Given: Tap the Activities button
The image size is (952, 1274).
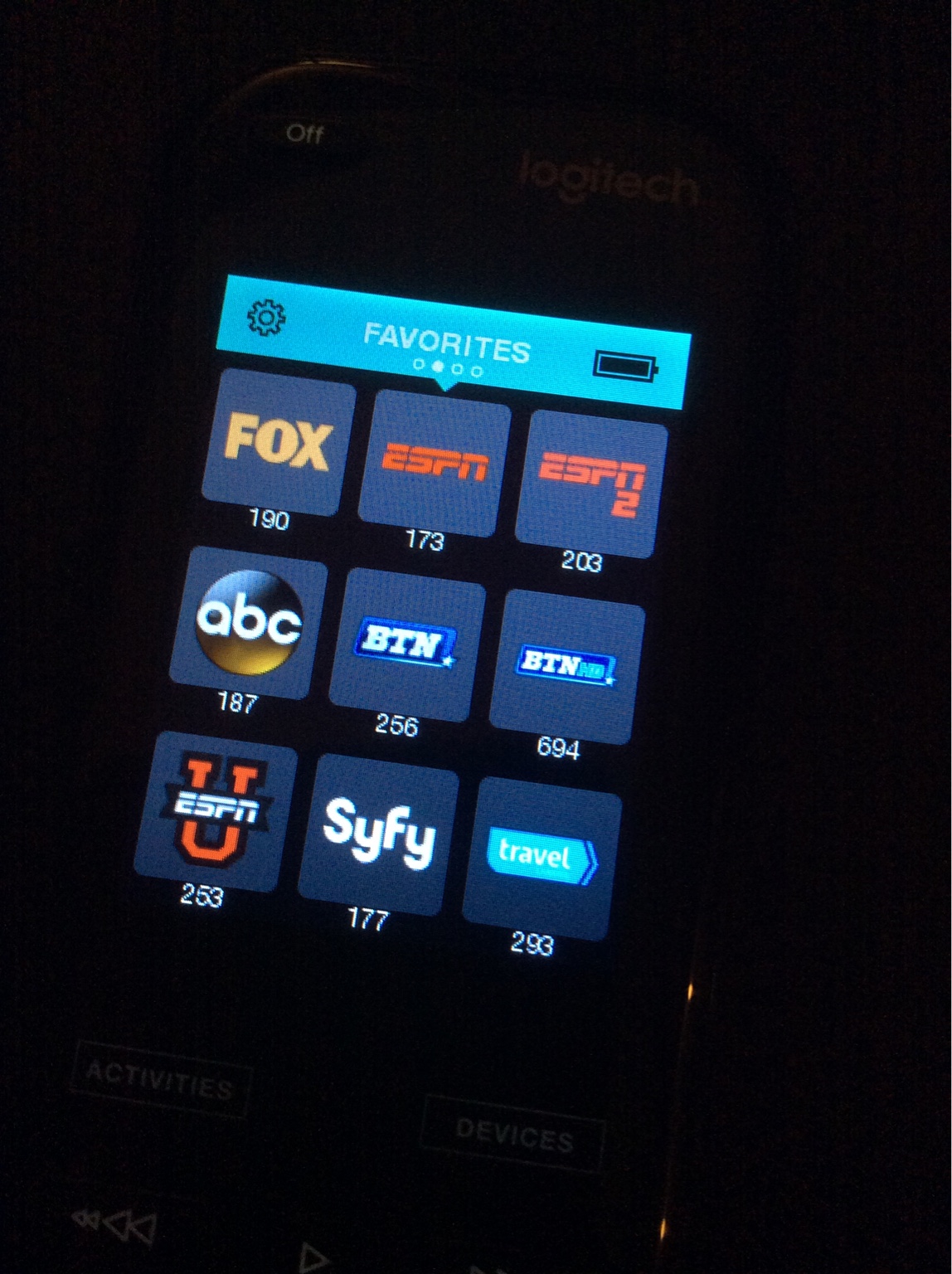Looking at the screenshot, I should [159, 1079].
